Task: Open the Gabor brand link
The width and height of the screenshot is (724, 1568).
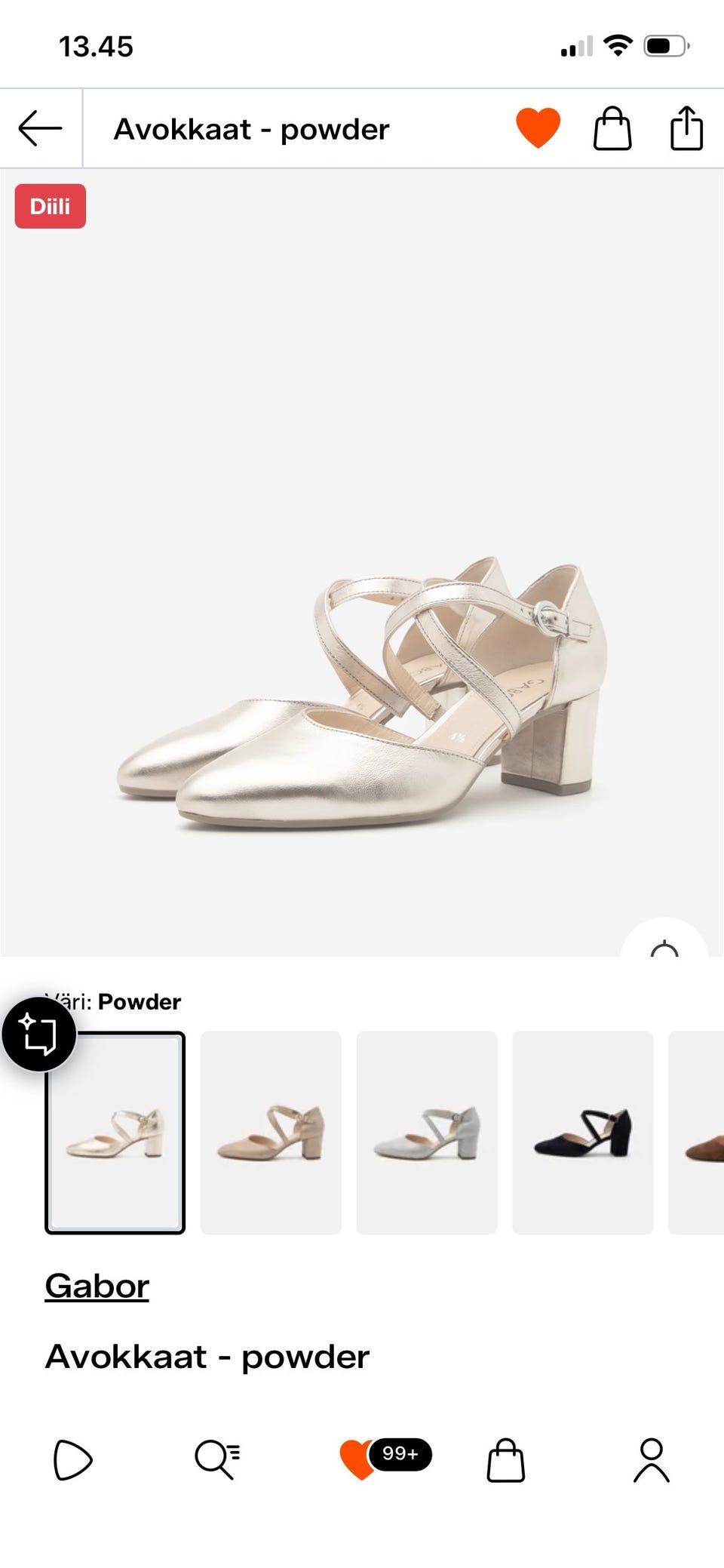Action: pyautogui.click(x=97, y=1286)
